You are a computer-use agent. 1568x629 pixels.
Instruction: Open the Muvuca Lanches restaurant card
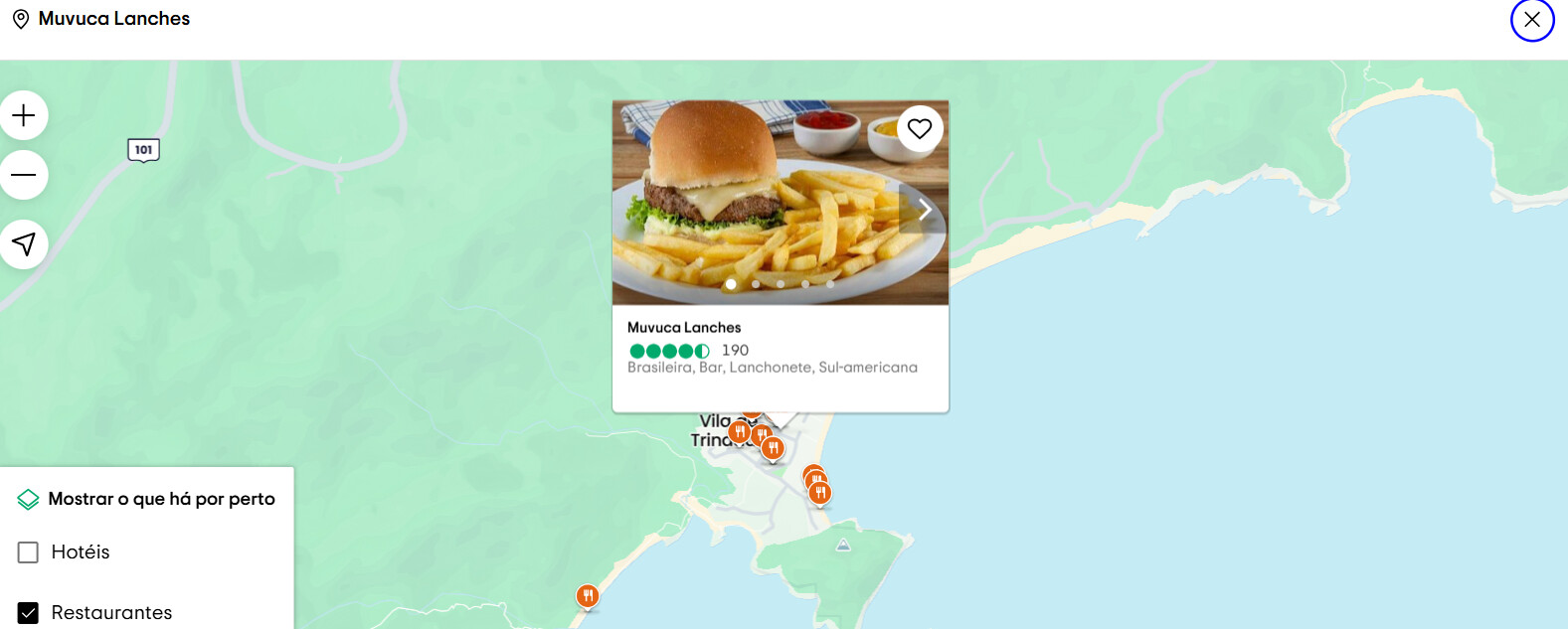tap(684, 328)
